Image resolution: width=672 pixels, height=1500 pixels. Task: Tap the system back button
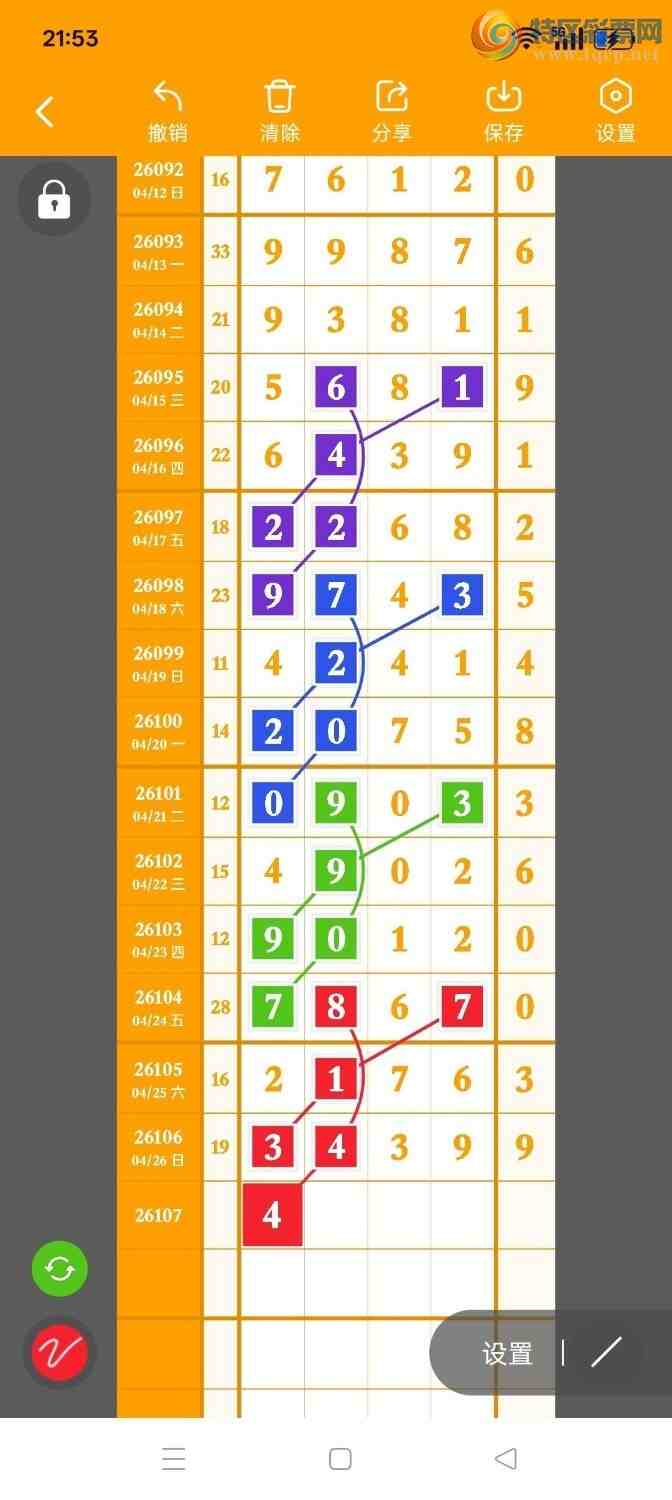tap(506, 1459)
